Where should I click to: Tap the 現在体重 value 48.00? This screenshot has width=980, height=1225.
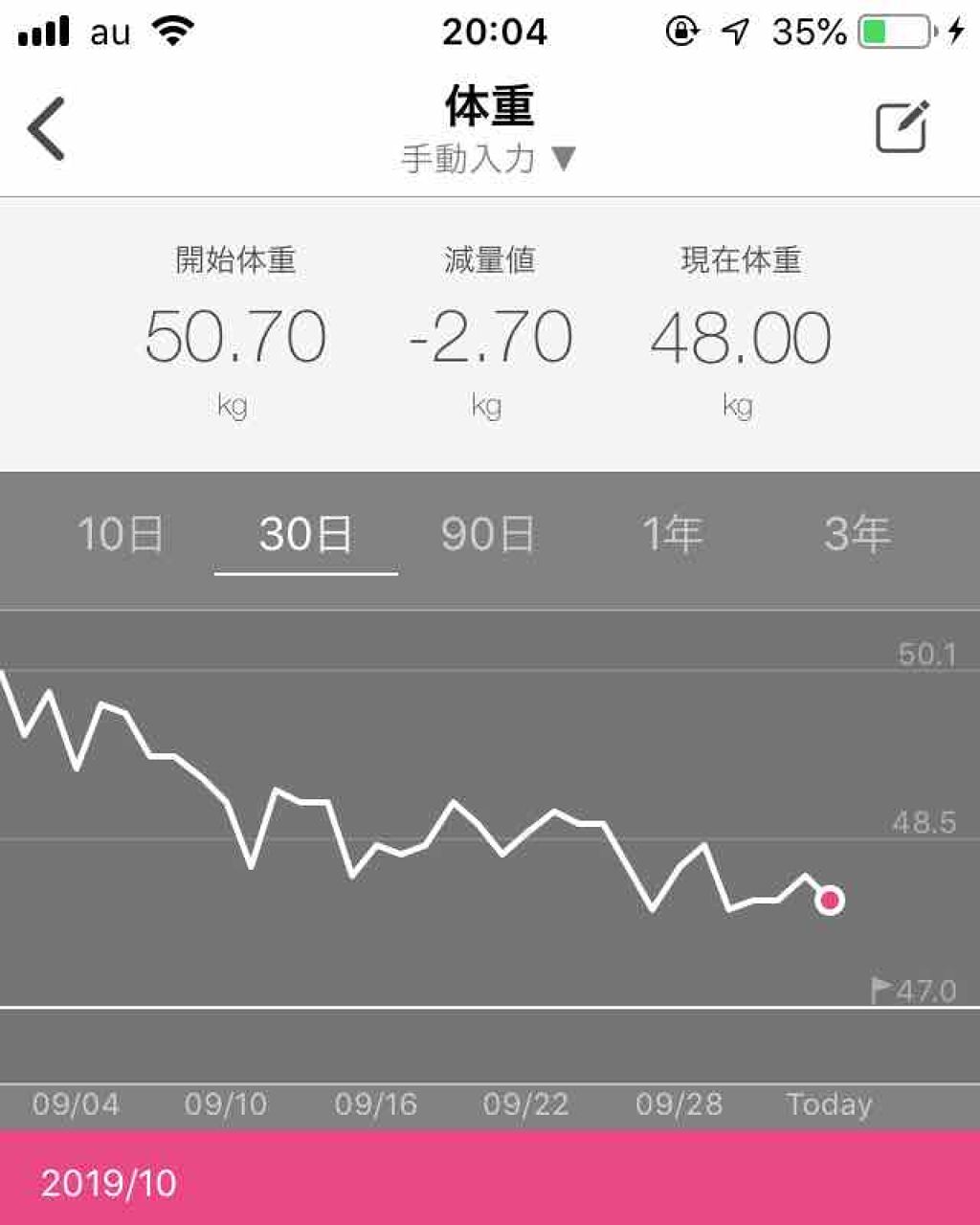coord(742,337)
